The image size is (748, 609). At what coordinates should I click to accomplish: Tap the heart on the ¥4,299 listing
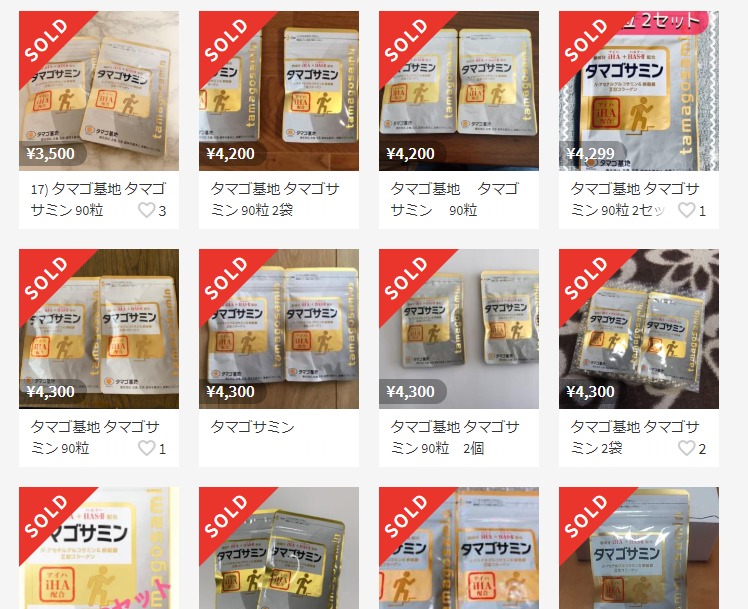click(686, 210)
